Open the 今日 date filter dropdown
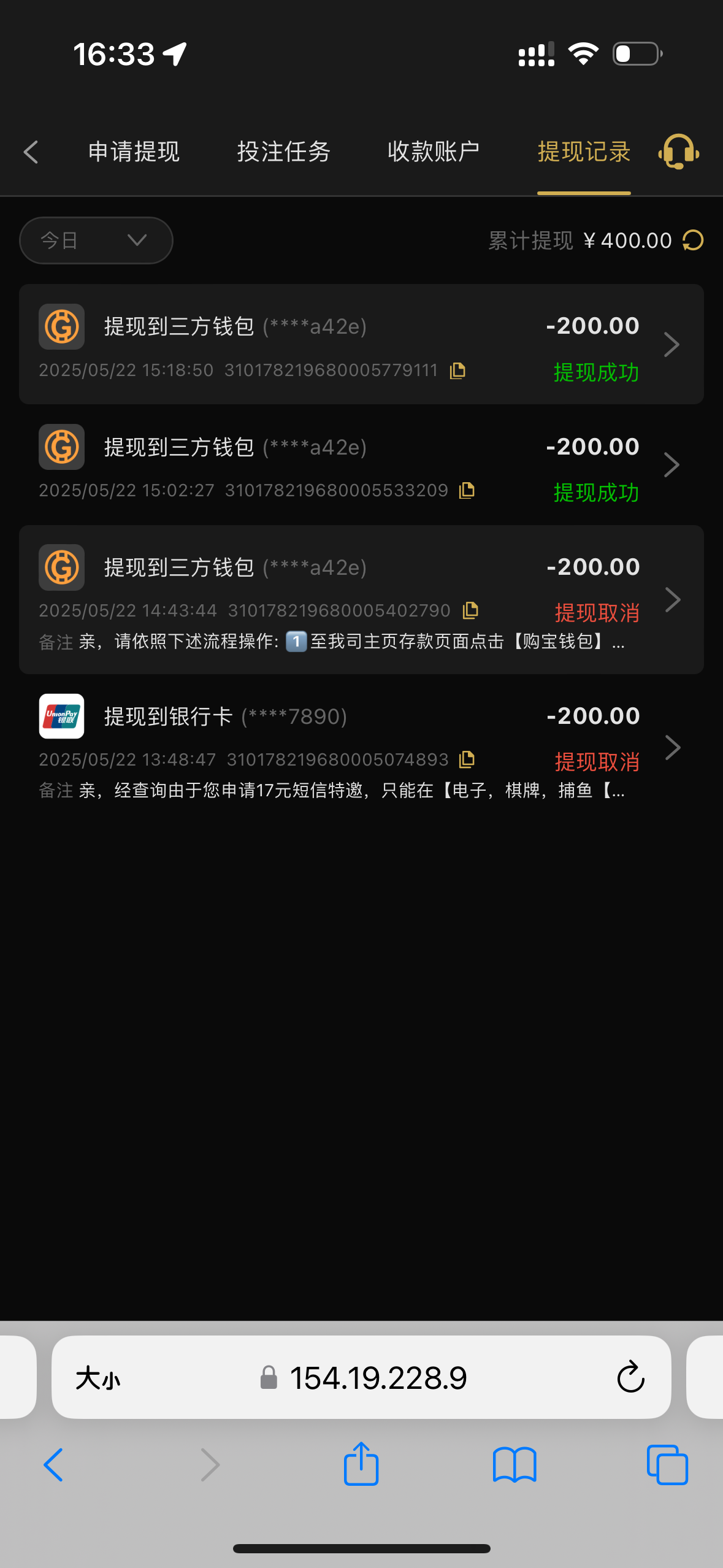Image resolution: width=723 pixels, height=1568 pixels. tap(96, 240)
